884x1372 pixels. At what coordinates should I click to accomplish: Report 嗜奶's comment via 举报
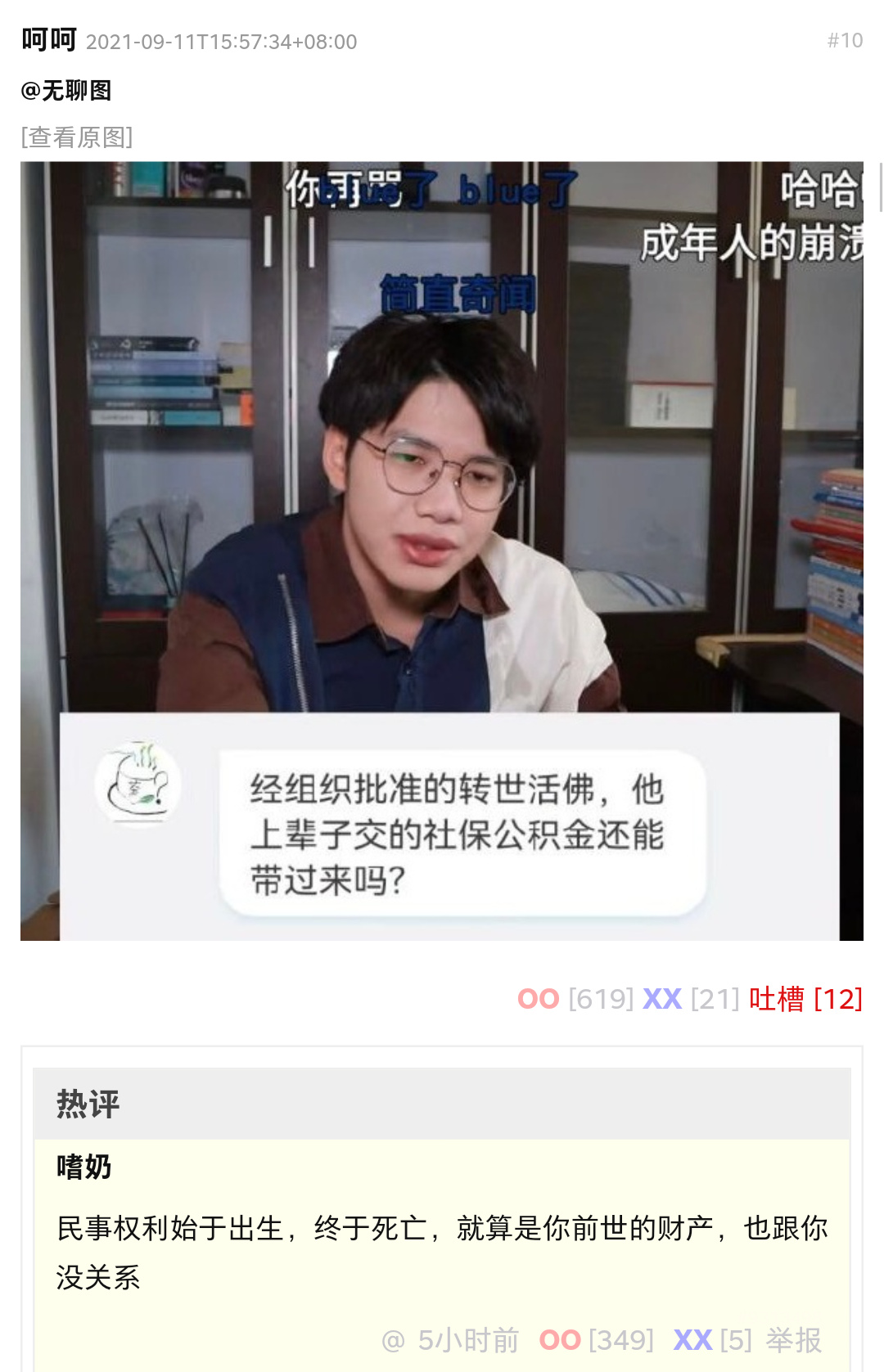[x=793, y=1340]
